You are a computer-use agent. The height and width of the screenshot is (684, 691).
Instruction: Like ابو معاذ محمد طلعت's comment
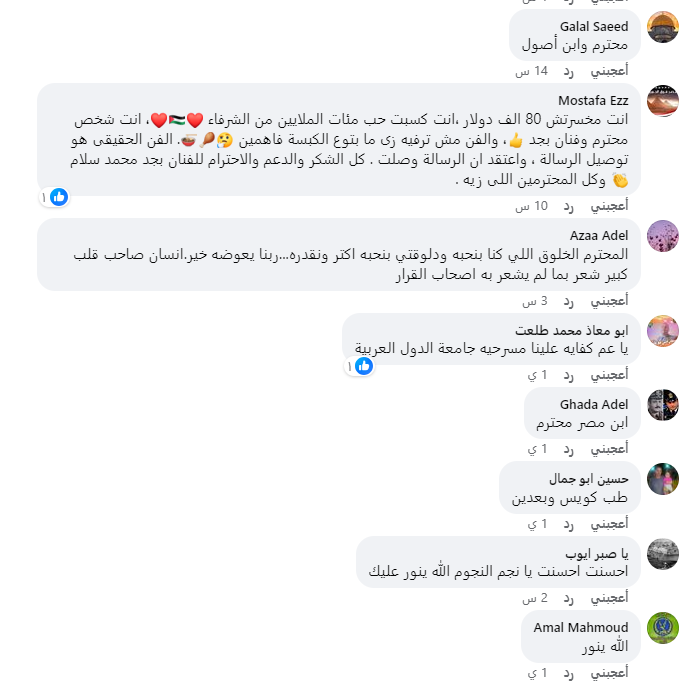(x=608, y=375)
